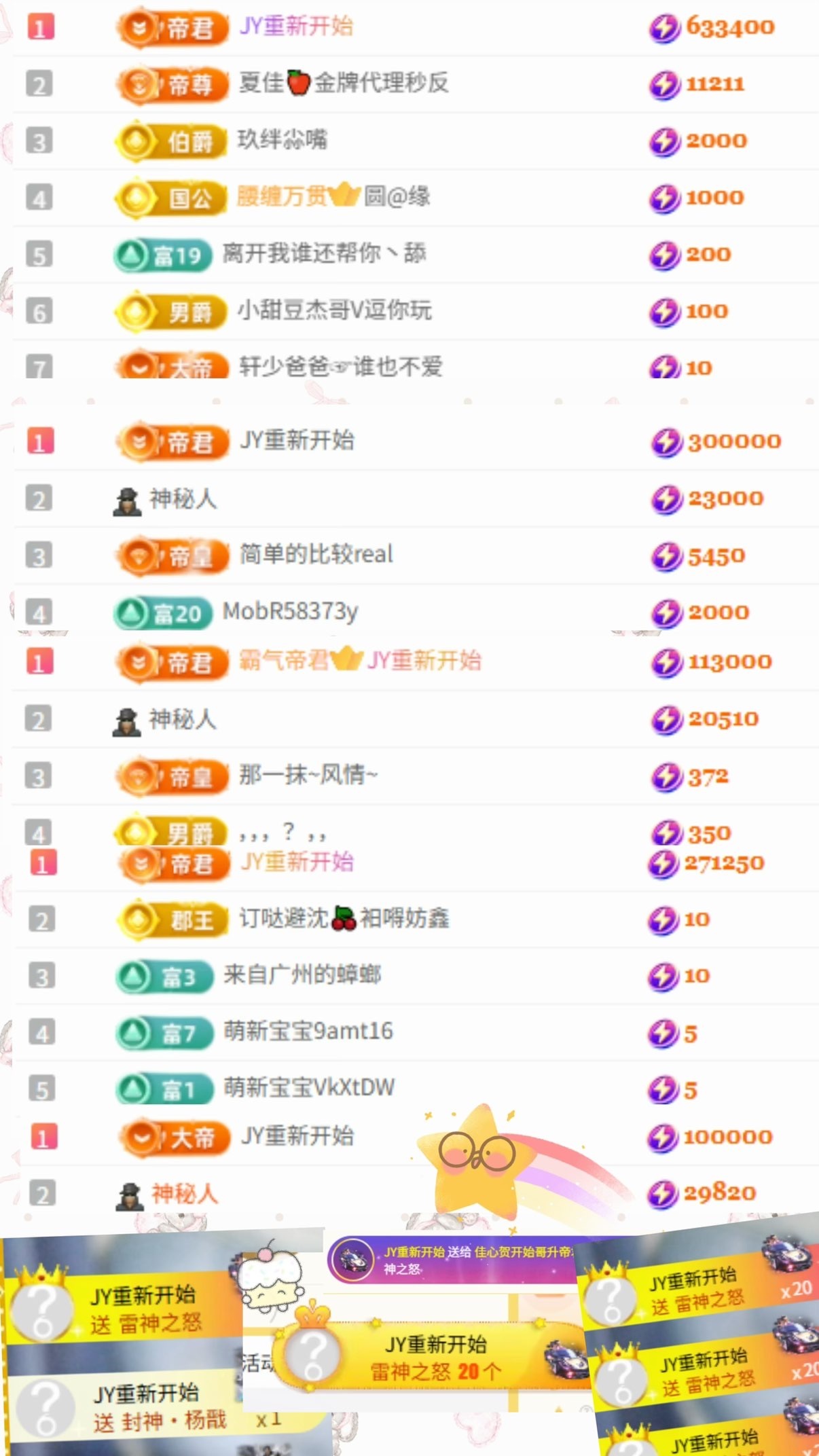
Task: Select the 国公 badge of 腰缠万贯圆@缘
Action: (170, 197)
